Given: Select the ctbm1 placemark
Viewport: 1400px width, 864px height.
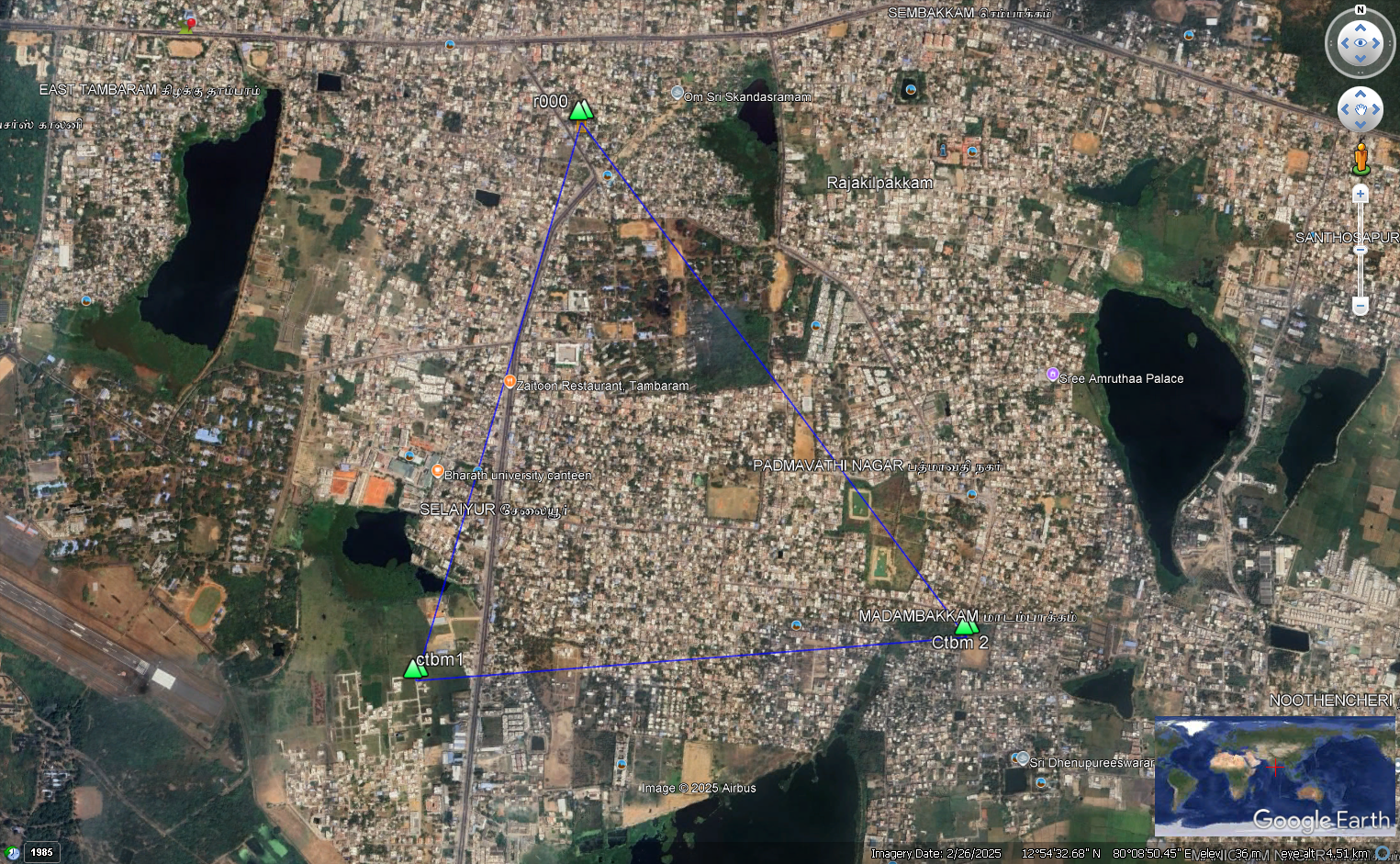Looking at the screenshot, I should click(414, 668).
